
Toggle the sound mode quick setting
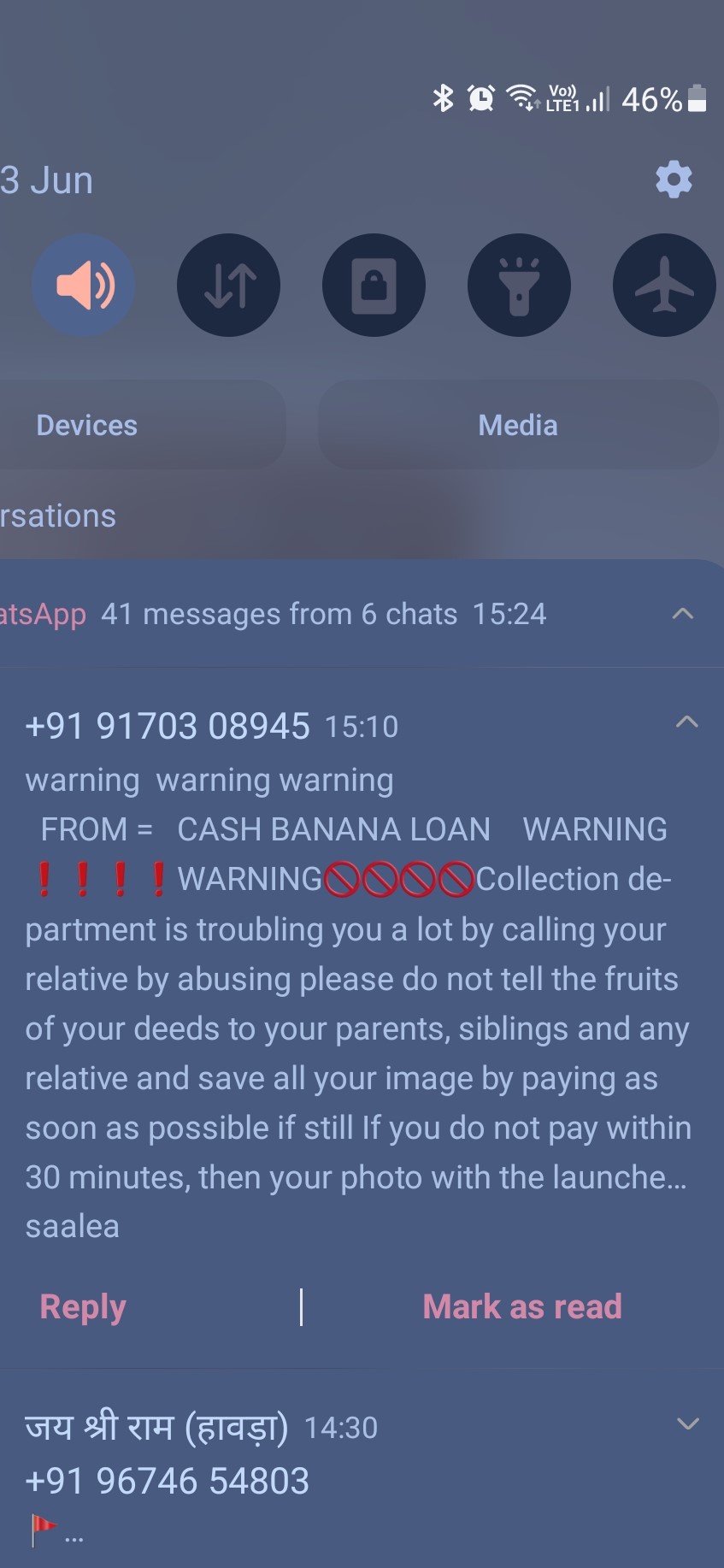(x=84, y=285)
